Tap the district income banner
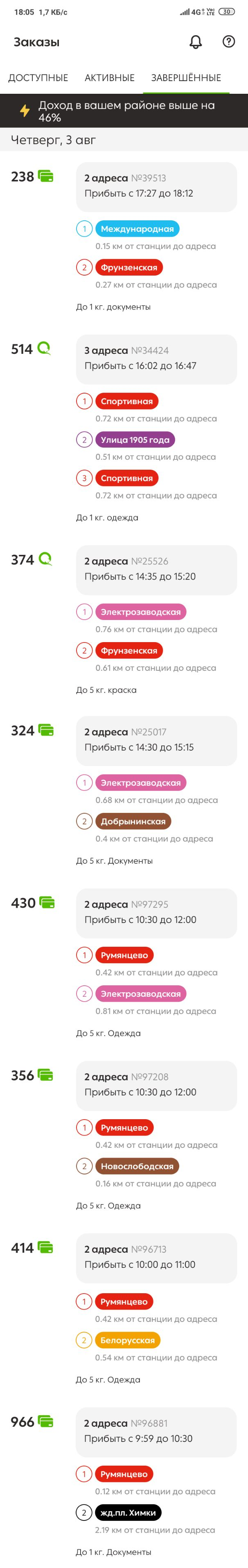This screenshot has height=1568, width=248. click(x=124, y=111)
